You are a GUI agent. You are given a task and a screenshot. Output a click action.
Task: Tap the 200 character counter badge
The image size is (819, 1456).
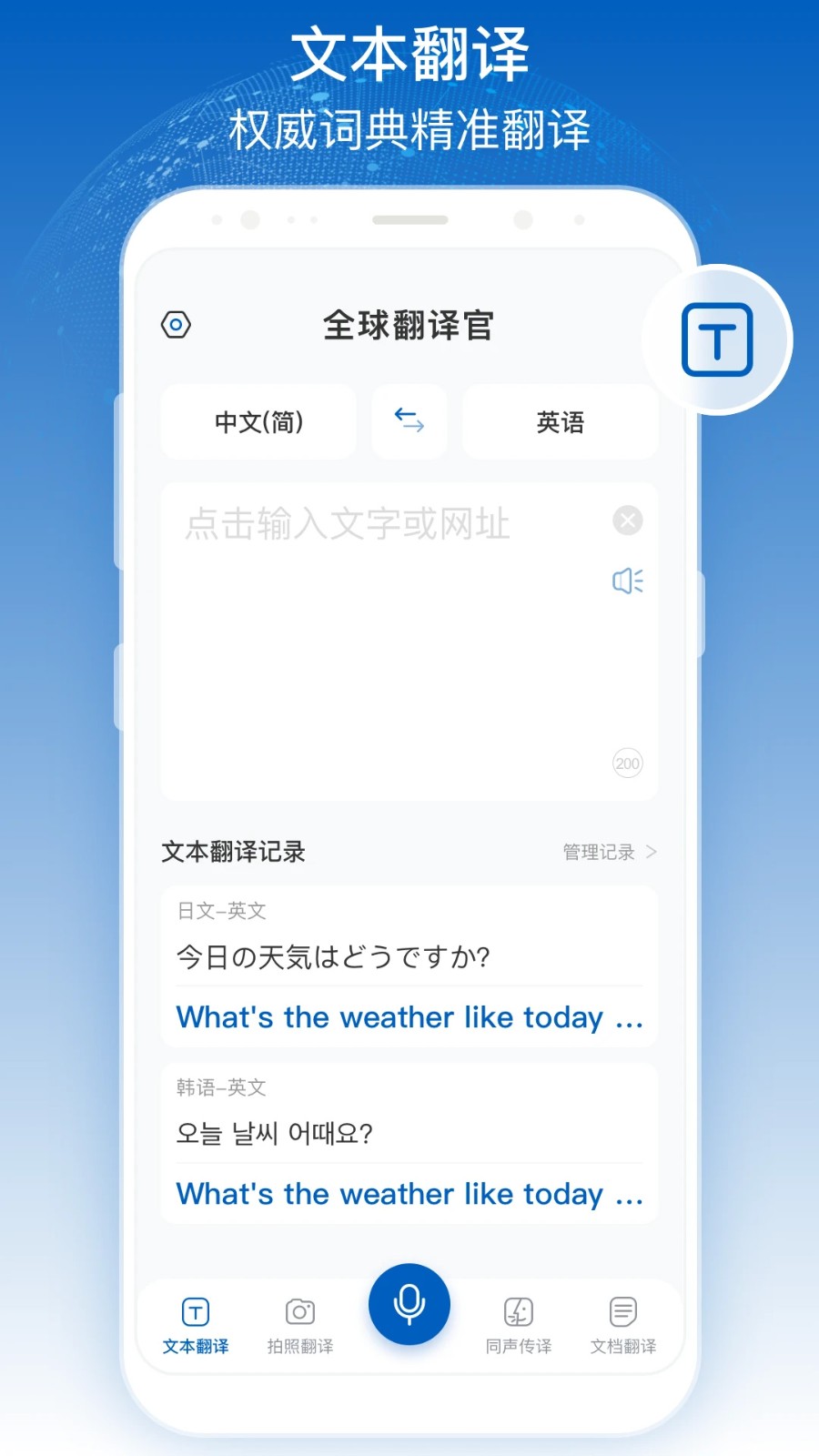(626, 763)
